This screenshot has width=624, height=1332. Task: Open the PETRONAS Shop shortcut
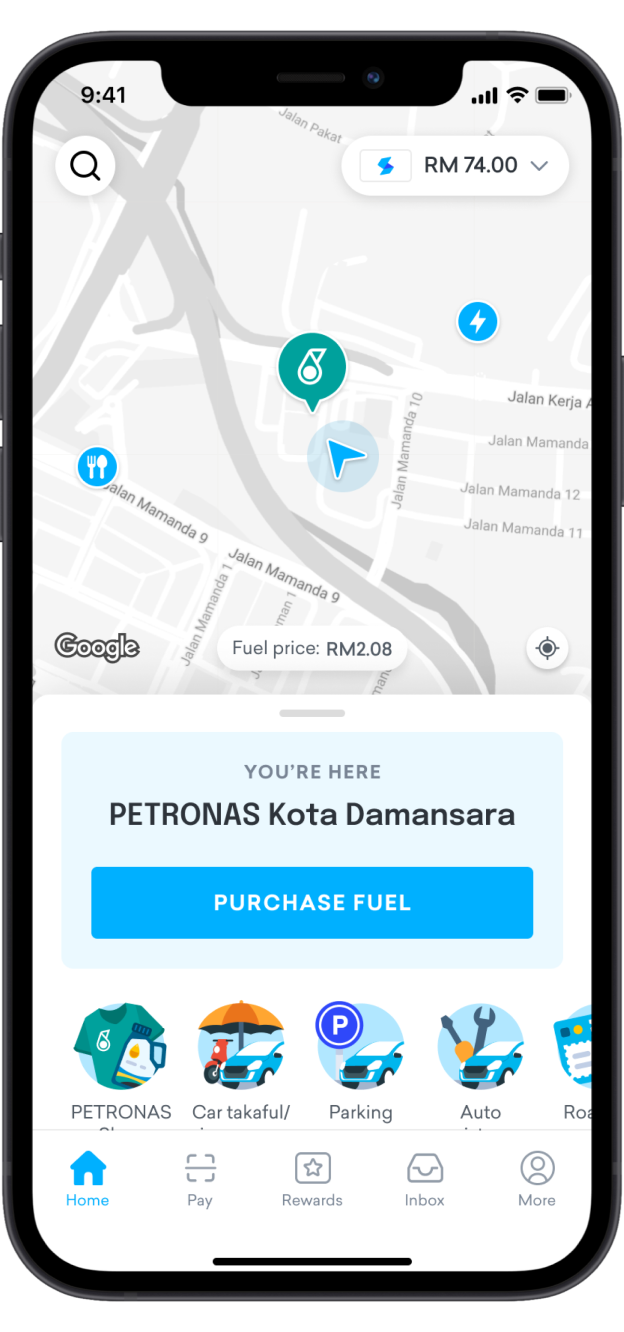coord(121,1048)
